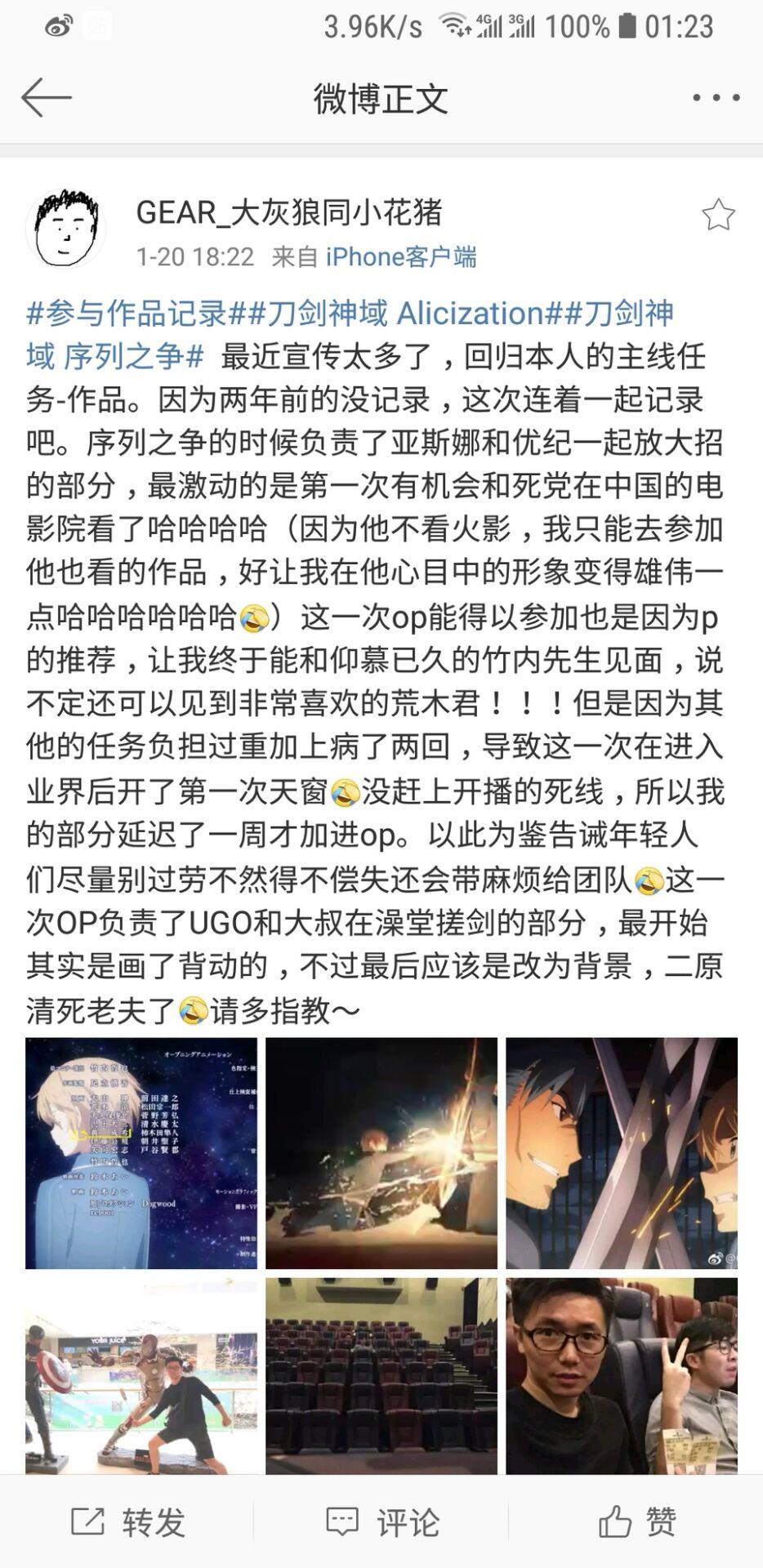Repost via the 转发 button
763x1568 pixels.
click(128, 1522)
